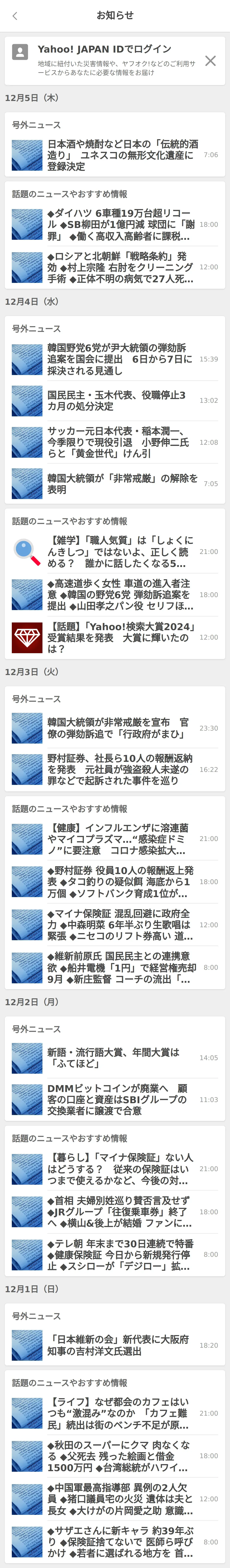Open DMMビットコインが廃業へ article
Viewport: 230px width, 1568px height.
[x=122, y=1099]
